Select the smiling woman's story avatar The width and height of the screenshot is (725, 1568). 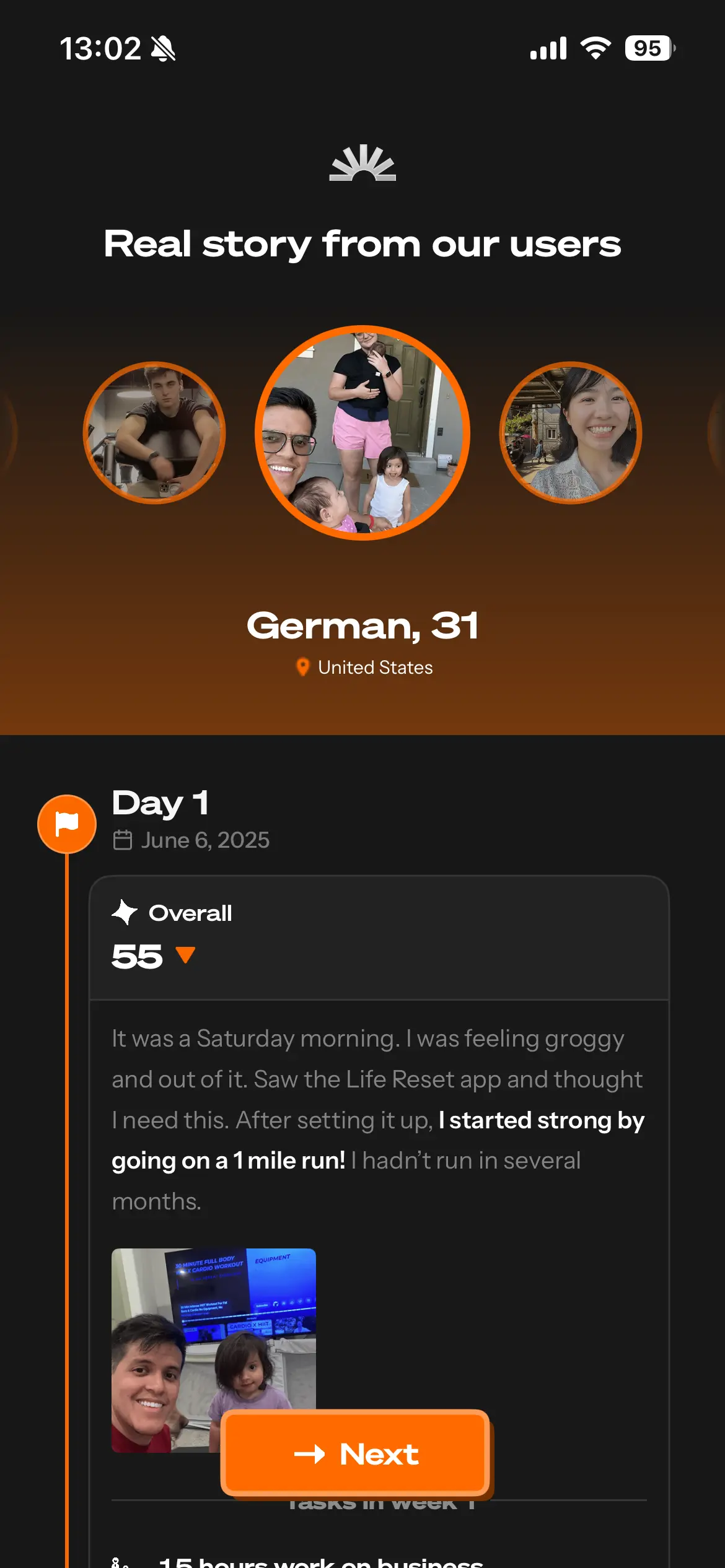pyautogui.click(x=570, y=432)
